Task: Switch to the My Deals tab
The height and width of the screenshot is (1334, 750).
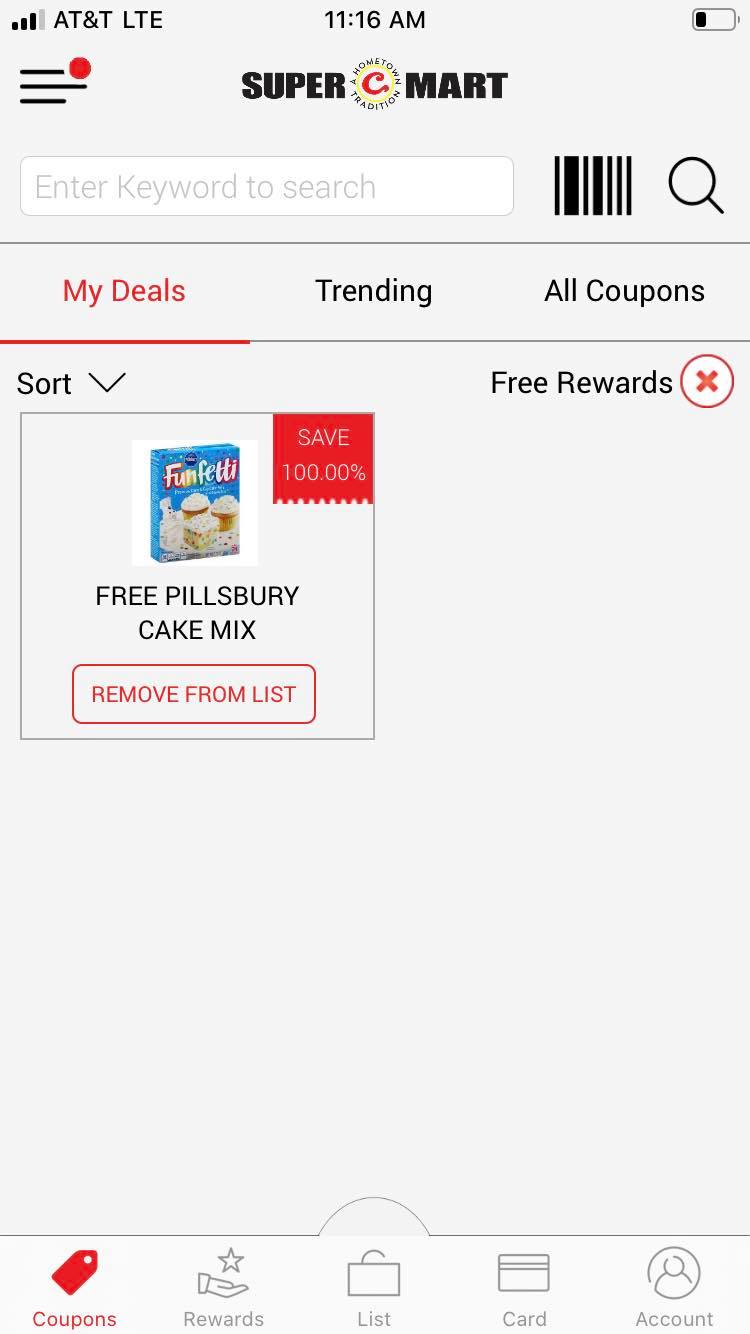Action: tap(124, 291)
